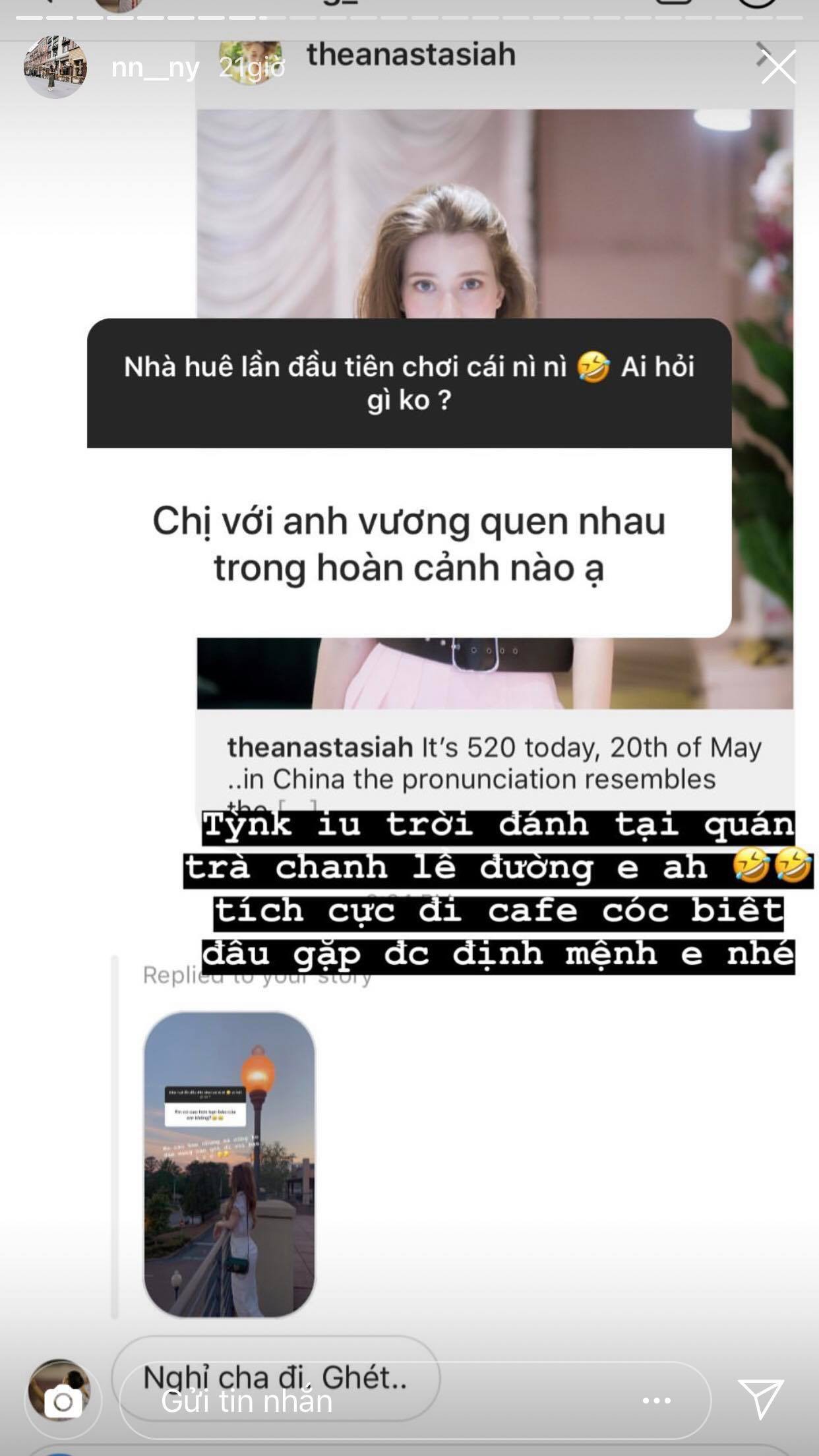
Task: Open the nn__ny username link
Action: pyautogui.click(x=155, y=67)
